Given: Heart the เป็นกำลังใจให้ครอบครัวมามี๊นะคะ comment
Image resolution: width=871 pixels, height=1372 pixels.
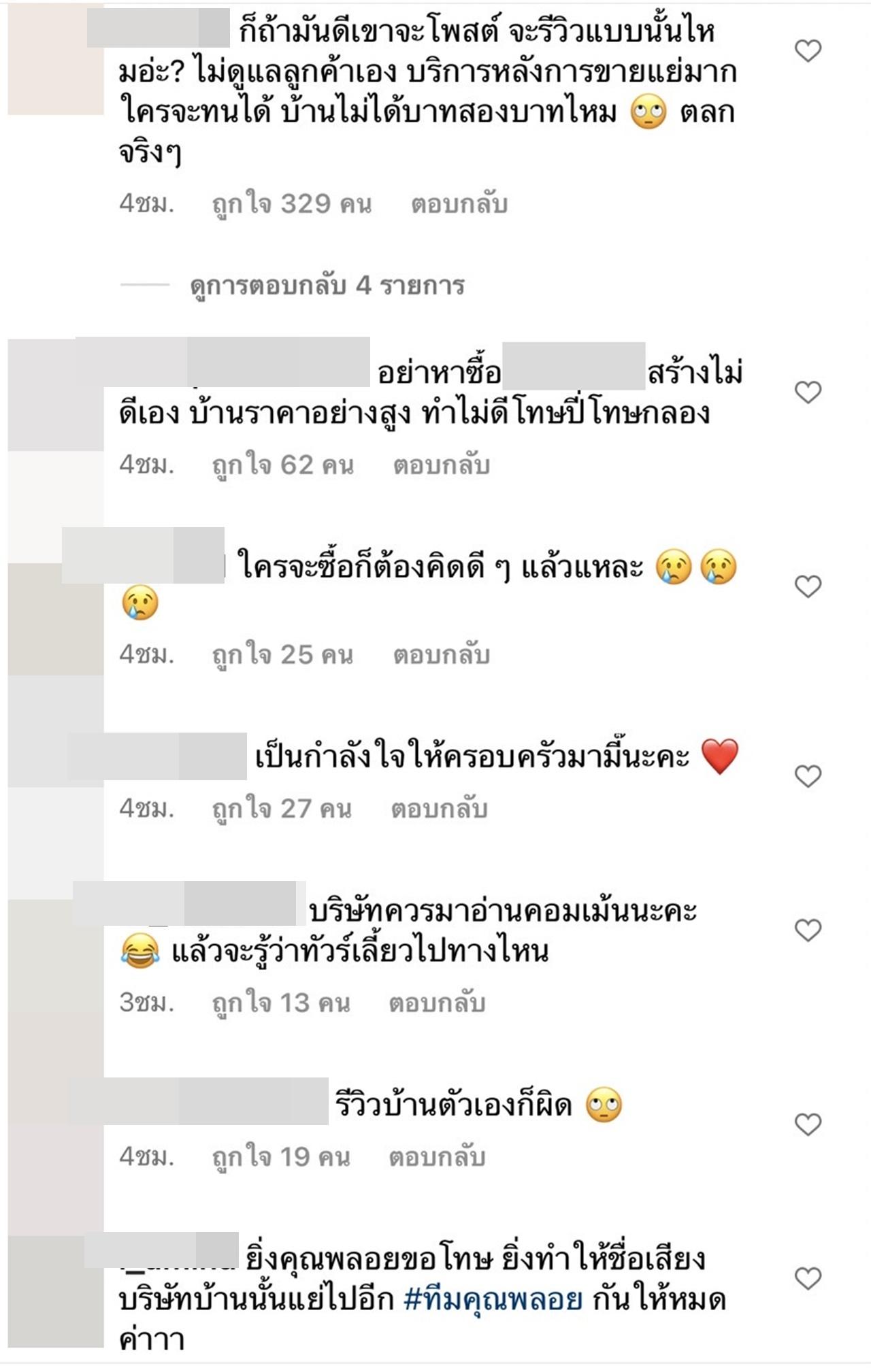Looking at the screenshot, I should (808, 776).
